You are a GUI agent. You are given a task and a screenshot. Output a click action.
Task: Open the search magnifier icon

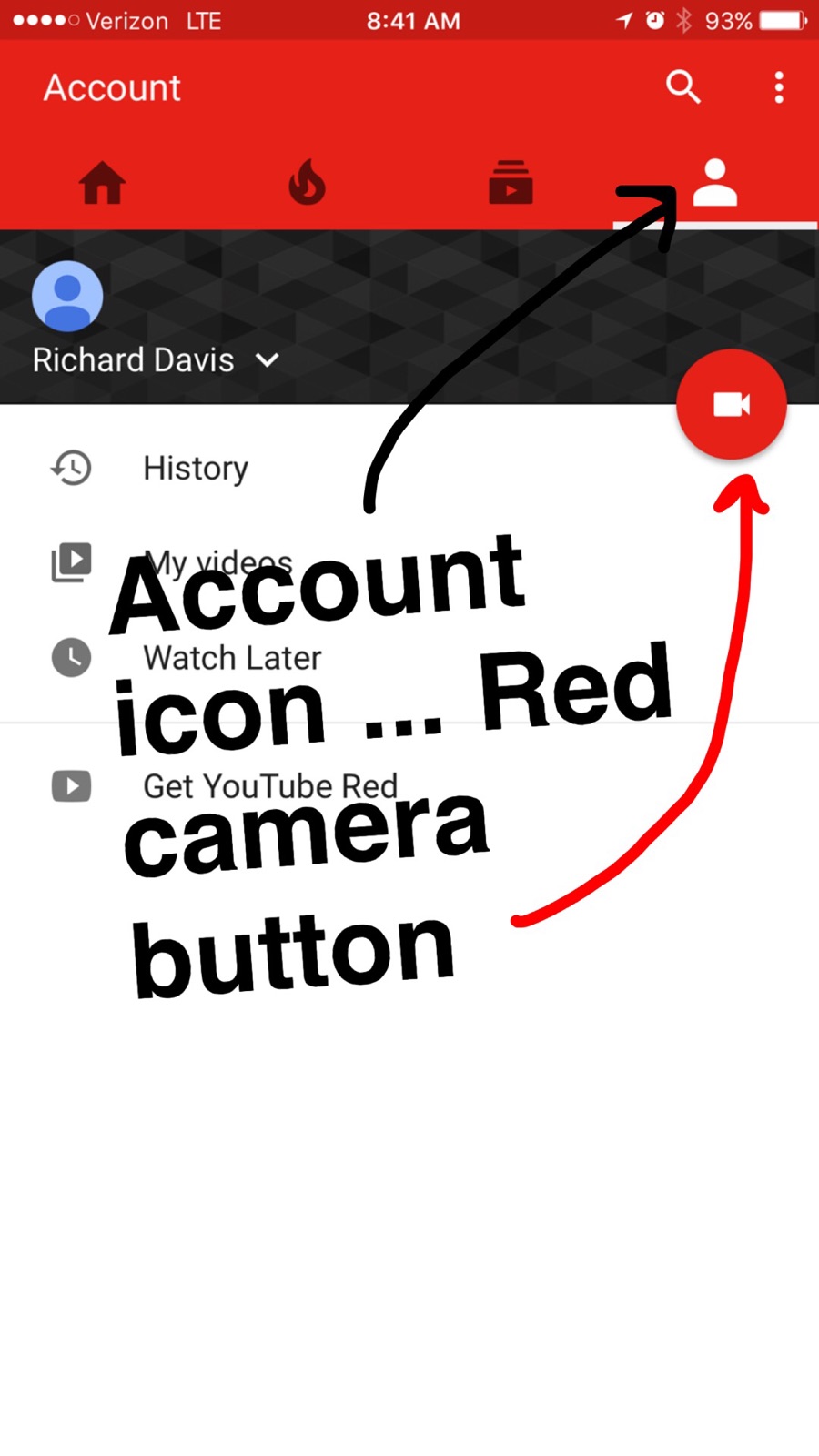683,87
